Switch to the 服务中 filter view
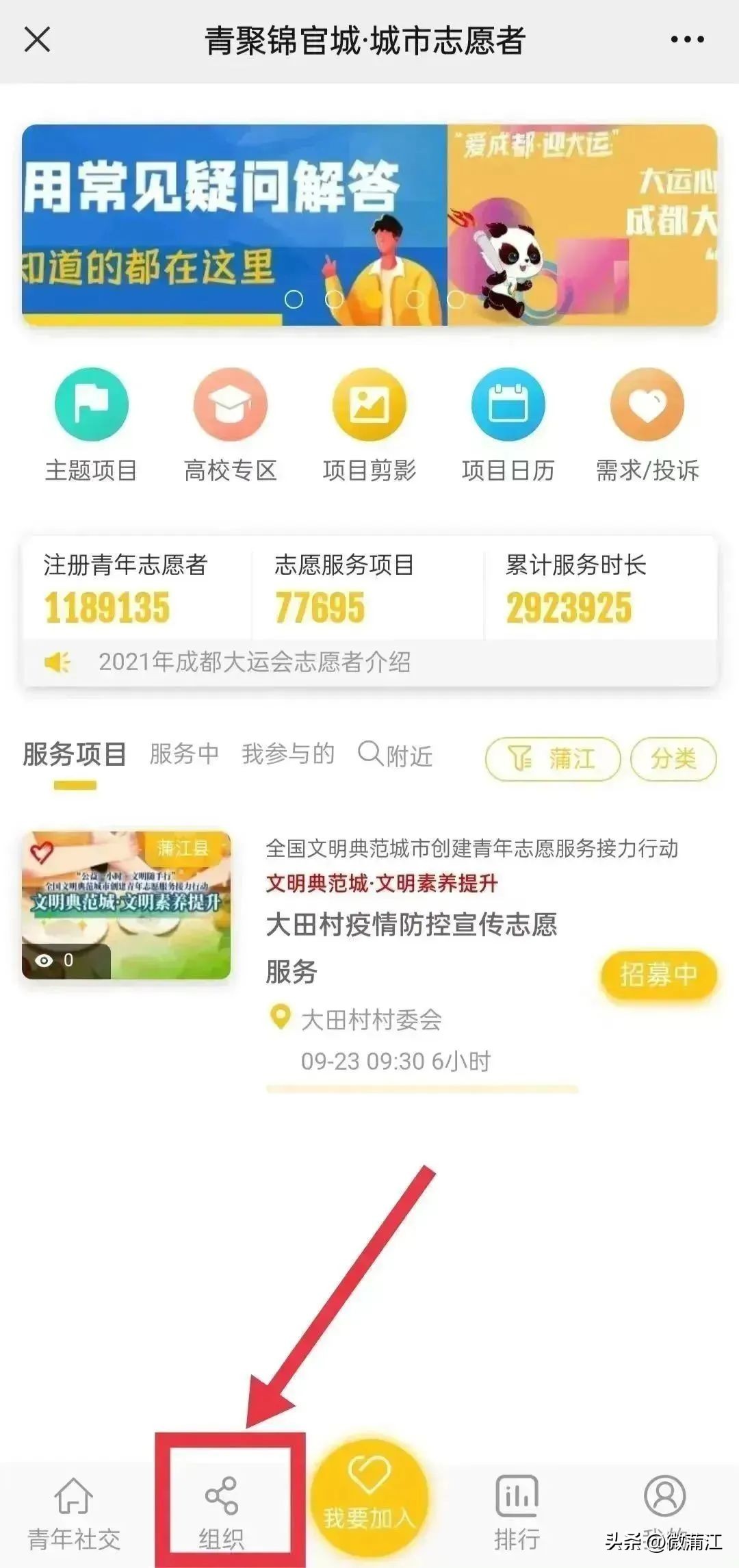 pos(183,754)
